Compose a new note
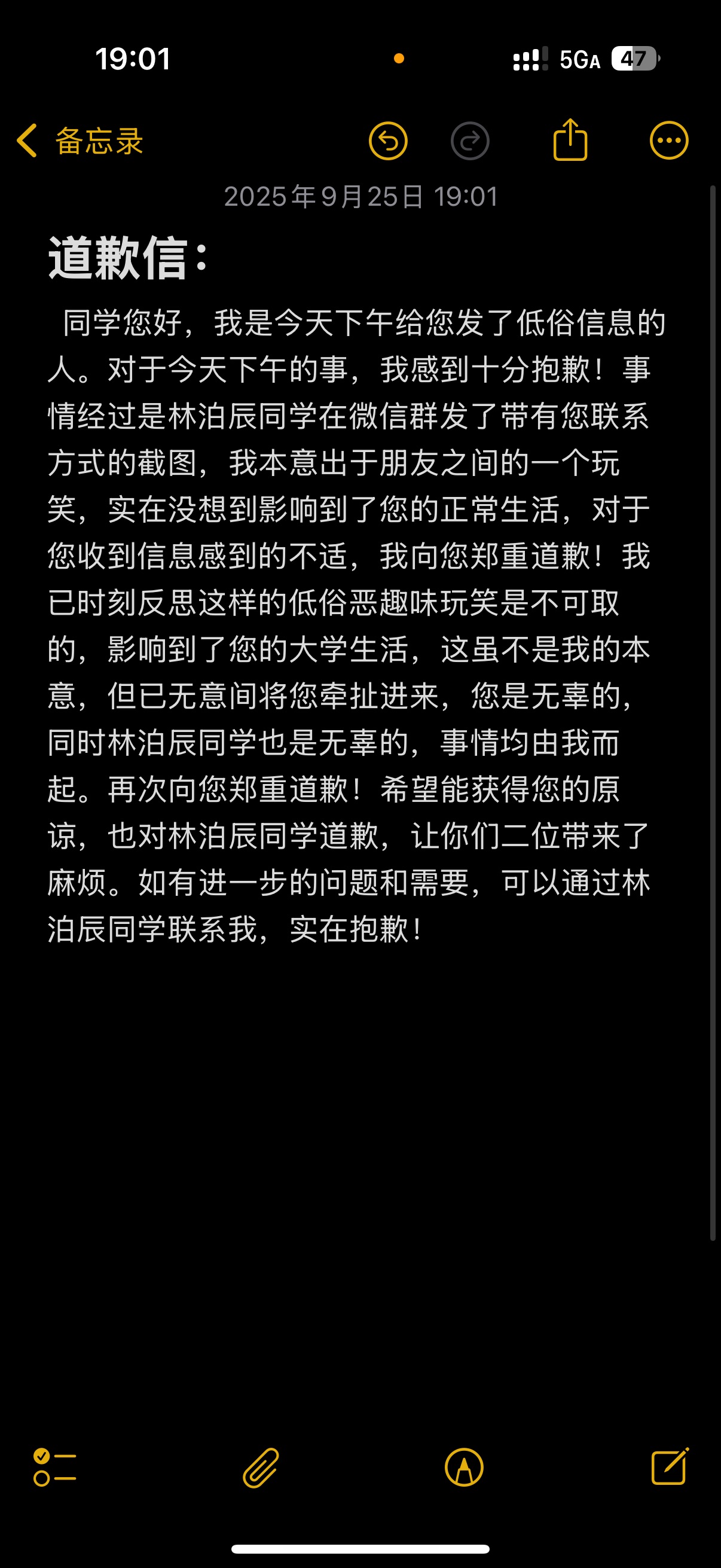 (670, 1466)
